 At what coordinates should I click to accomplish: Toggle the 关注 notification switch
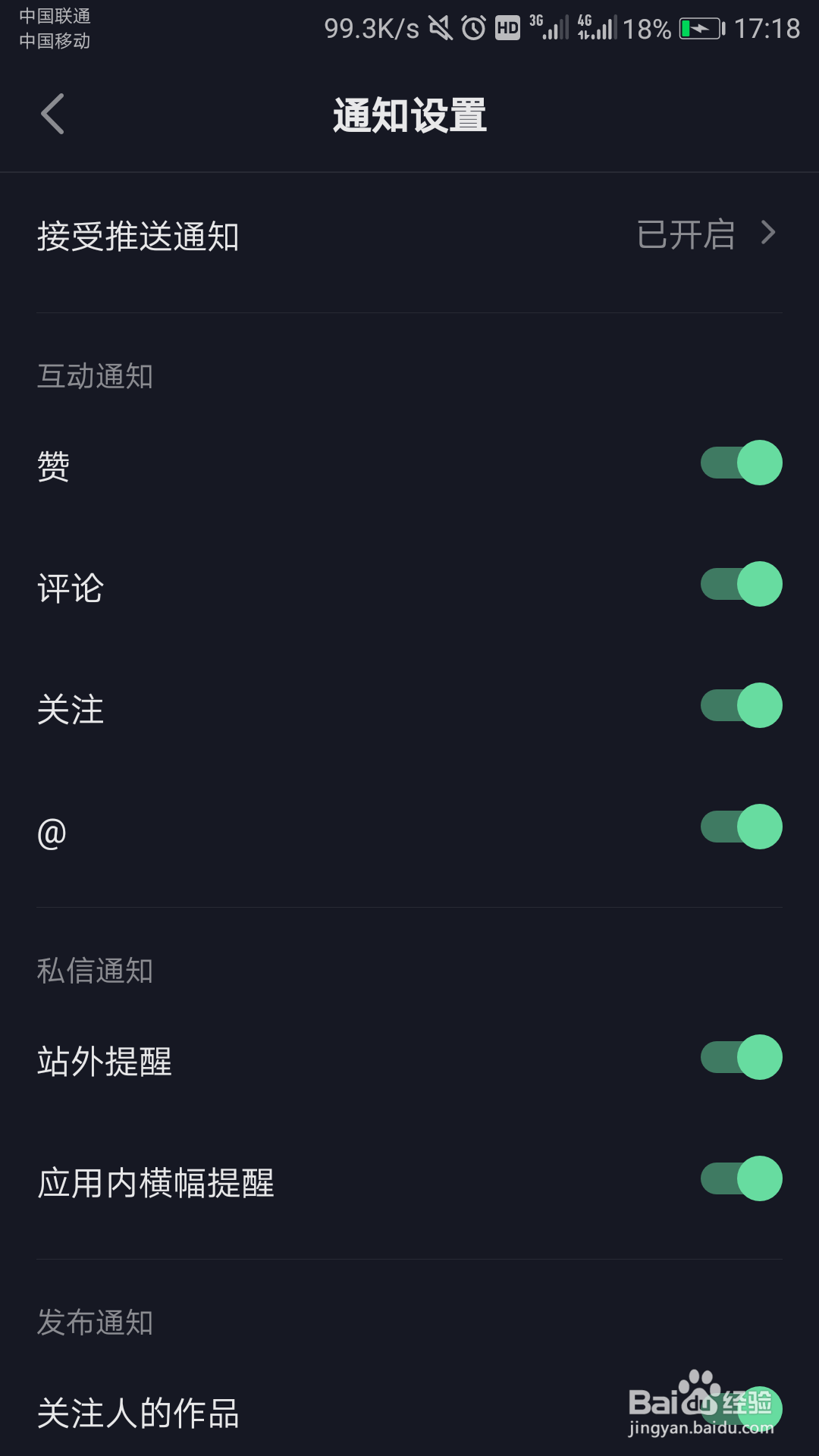(x=741, y=705)
